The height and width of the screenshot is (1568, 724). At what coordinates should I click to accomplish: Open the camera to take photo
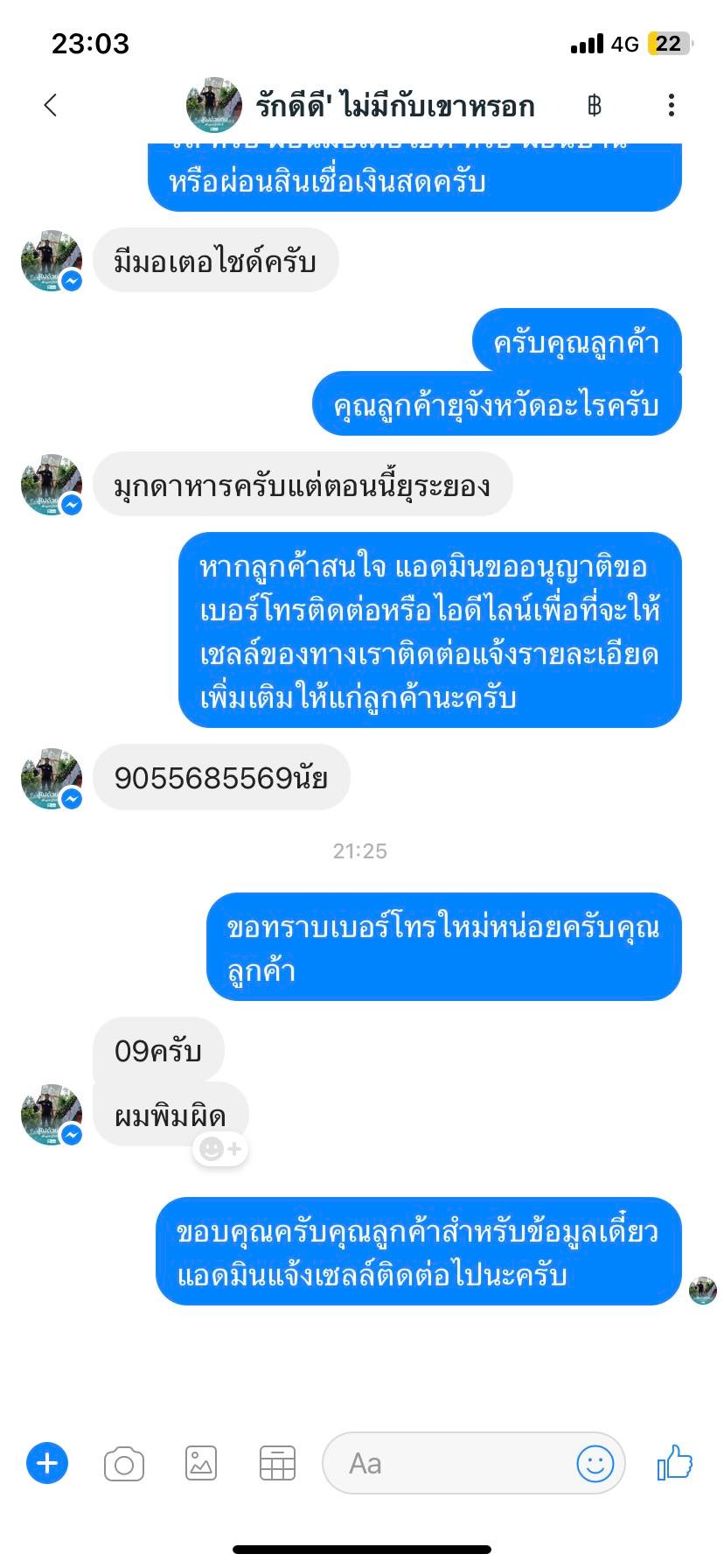[x=124, y=1464]
